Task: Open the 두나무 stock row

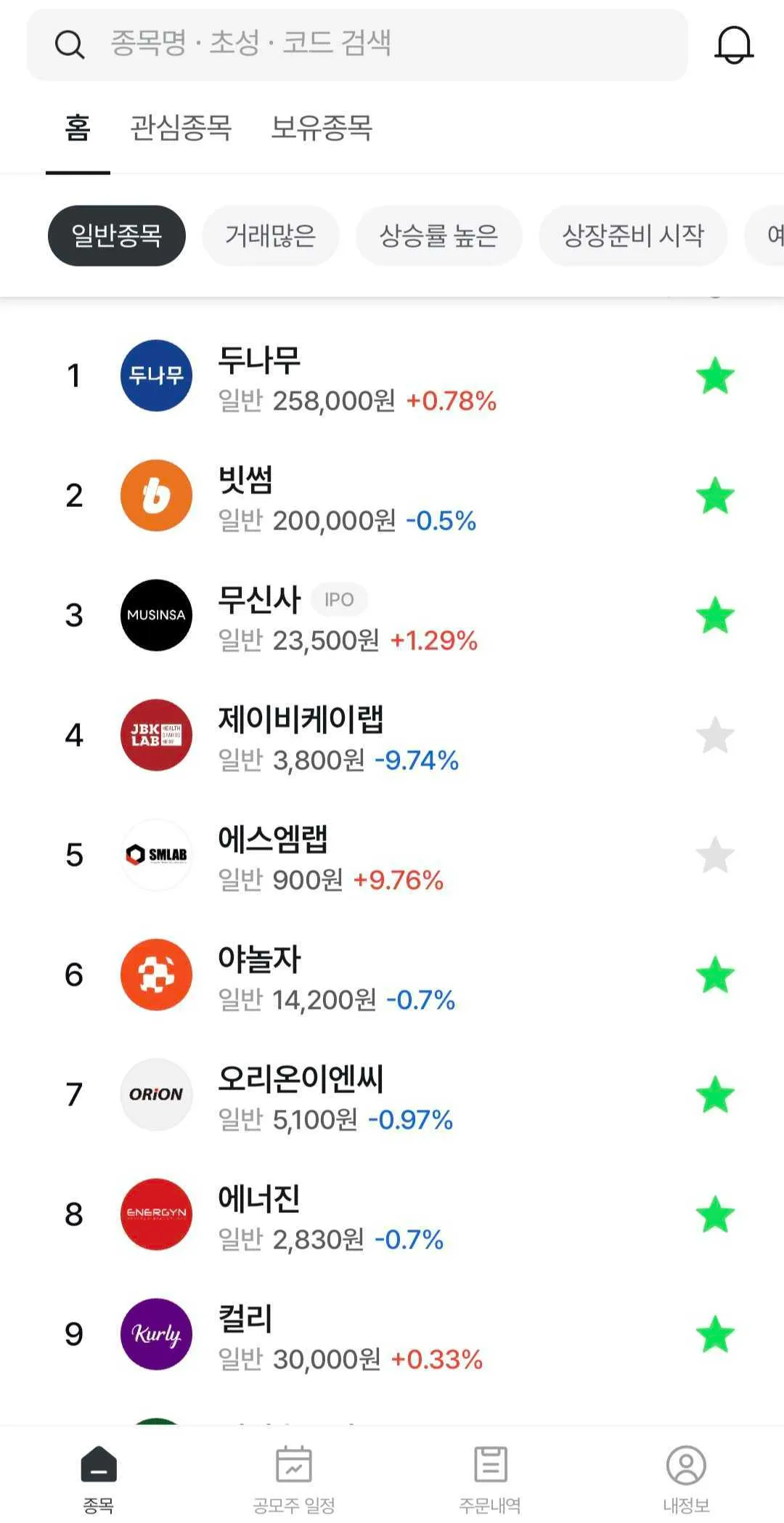Action: pos(392,376)
